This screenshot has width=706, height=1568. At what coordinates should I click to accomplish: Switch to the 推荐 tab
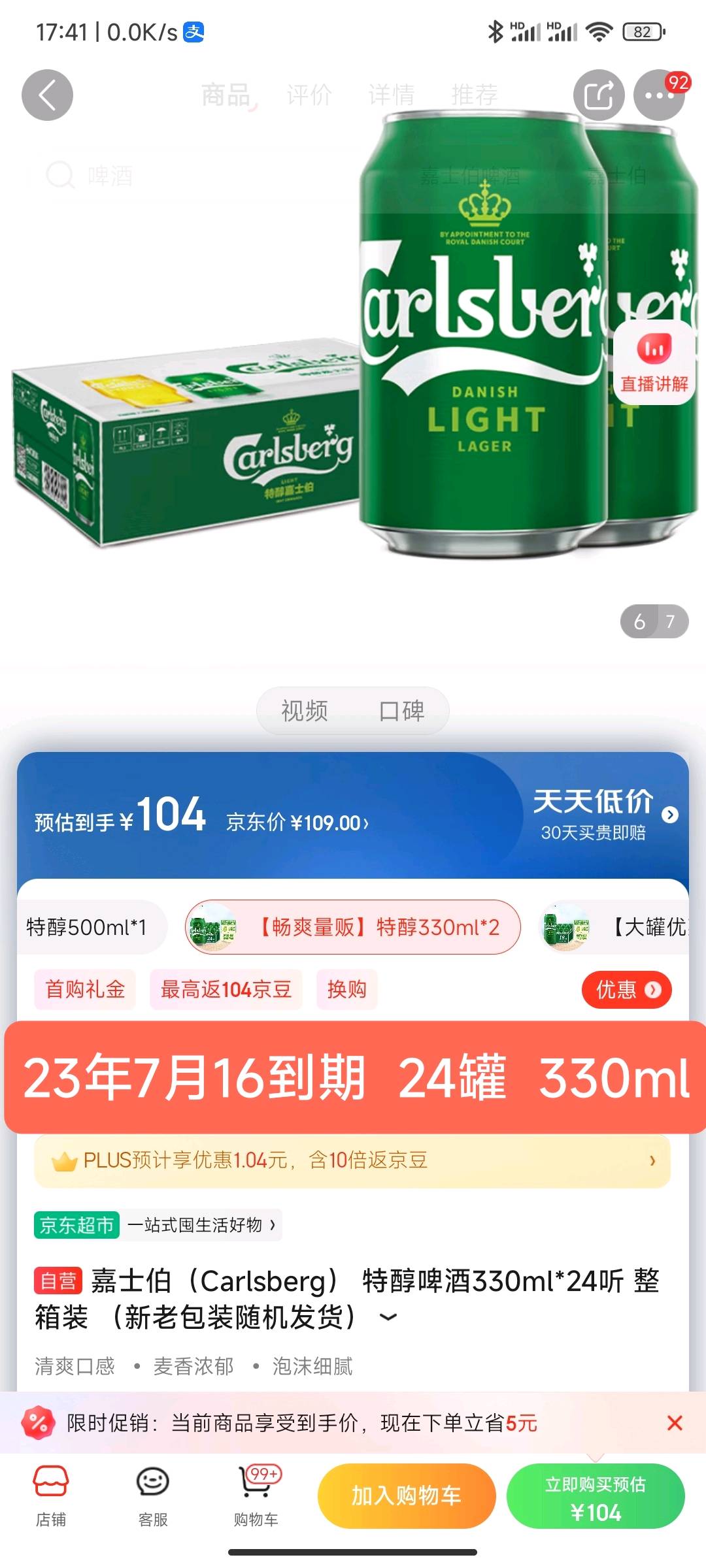474,95
